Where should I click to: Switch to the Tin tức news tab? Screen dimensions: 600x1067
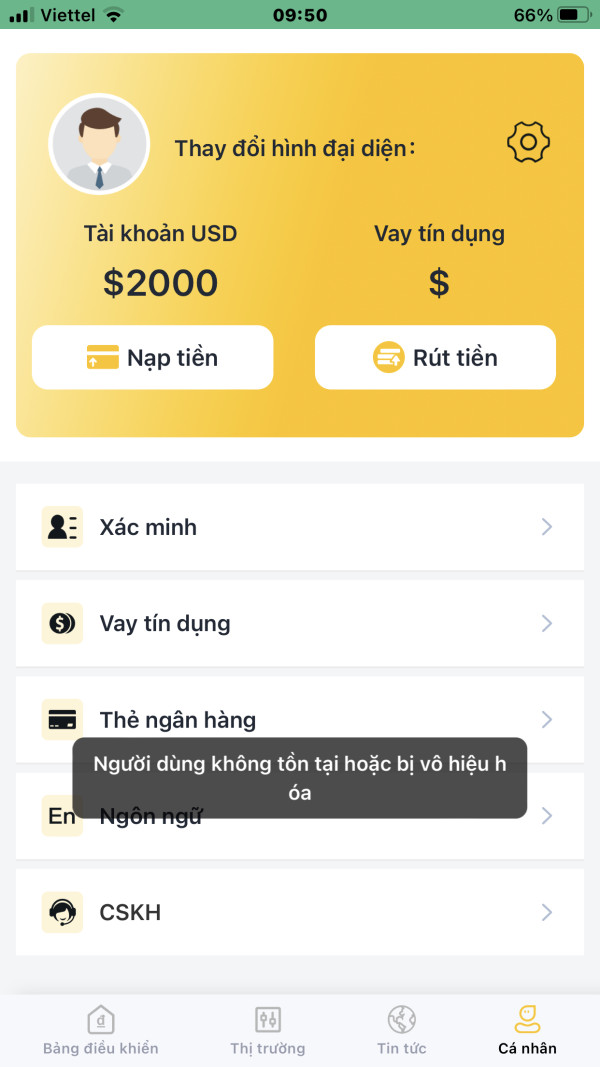coord(402,1030)
